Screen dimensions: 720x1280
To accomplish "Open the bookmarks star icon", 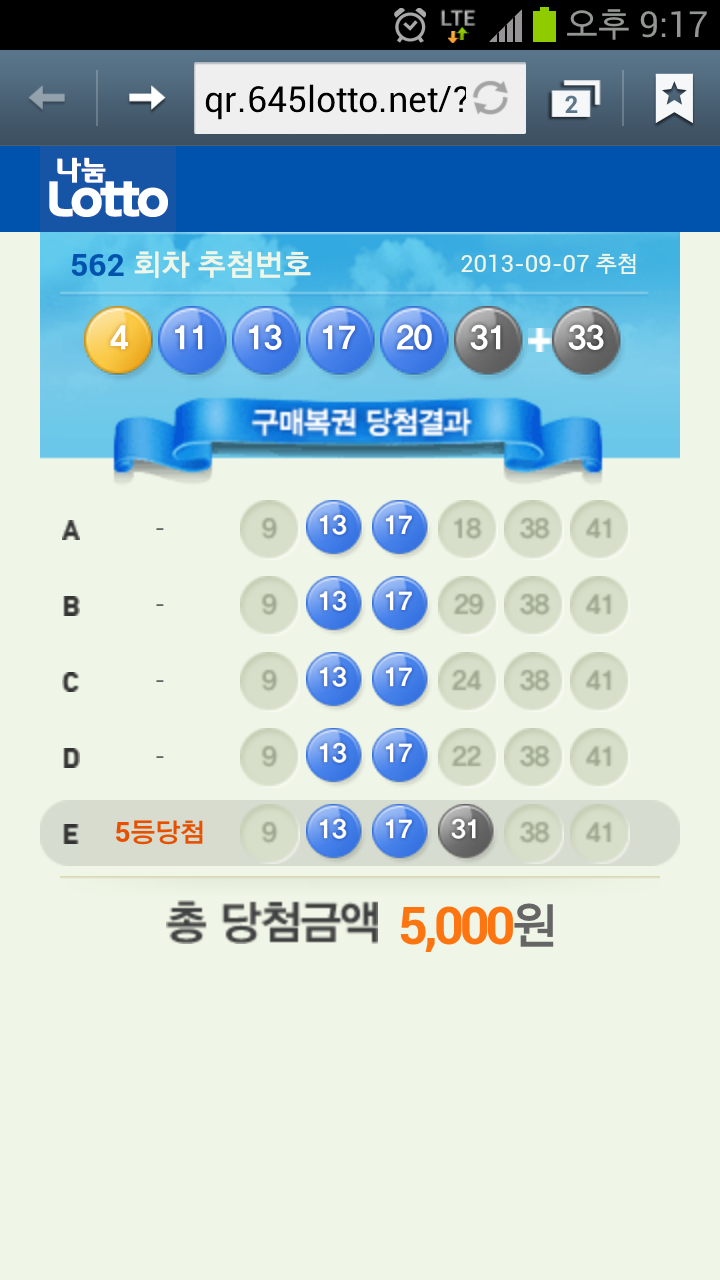I will pyautogui.click(x=674, y=98).
